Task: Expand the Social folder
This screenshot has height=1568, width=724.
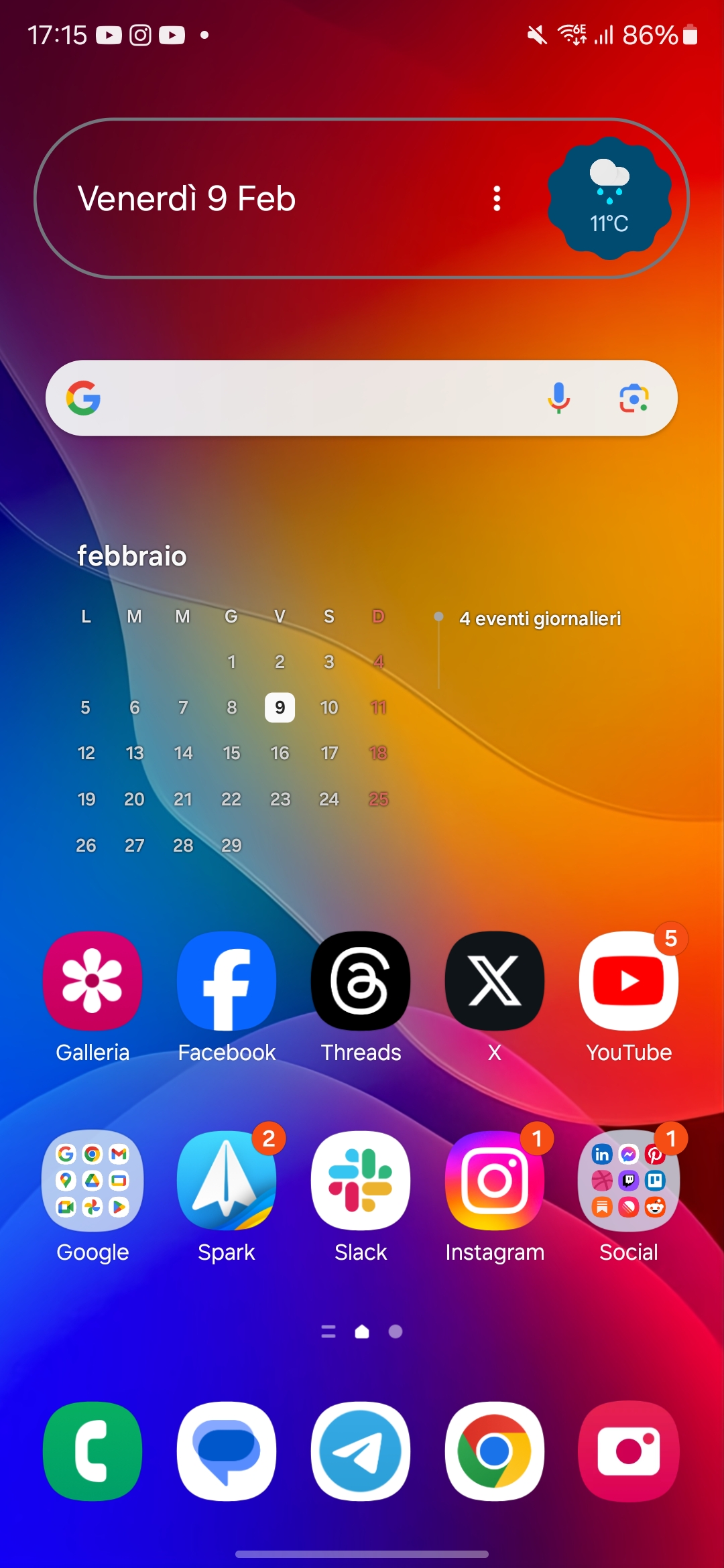Action: [x=629, y=1181]
